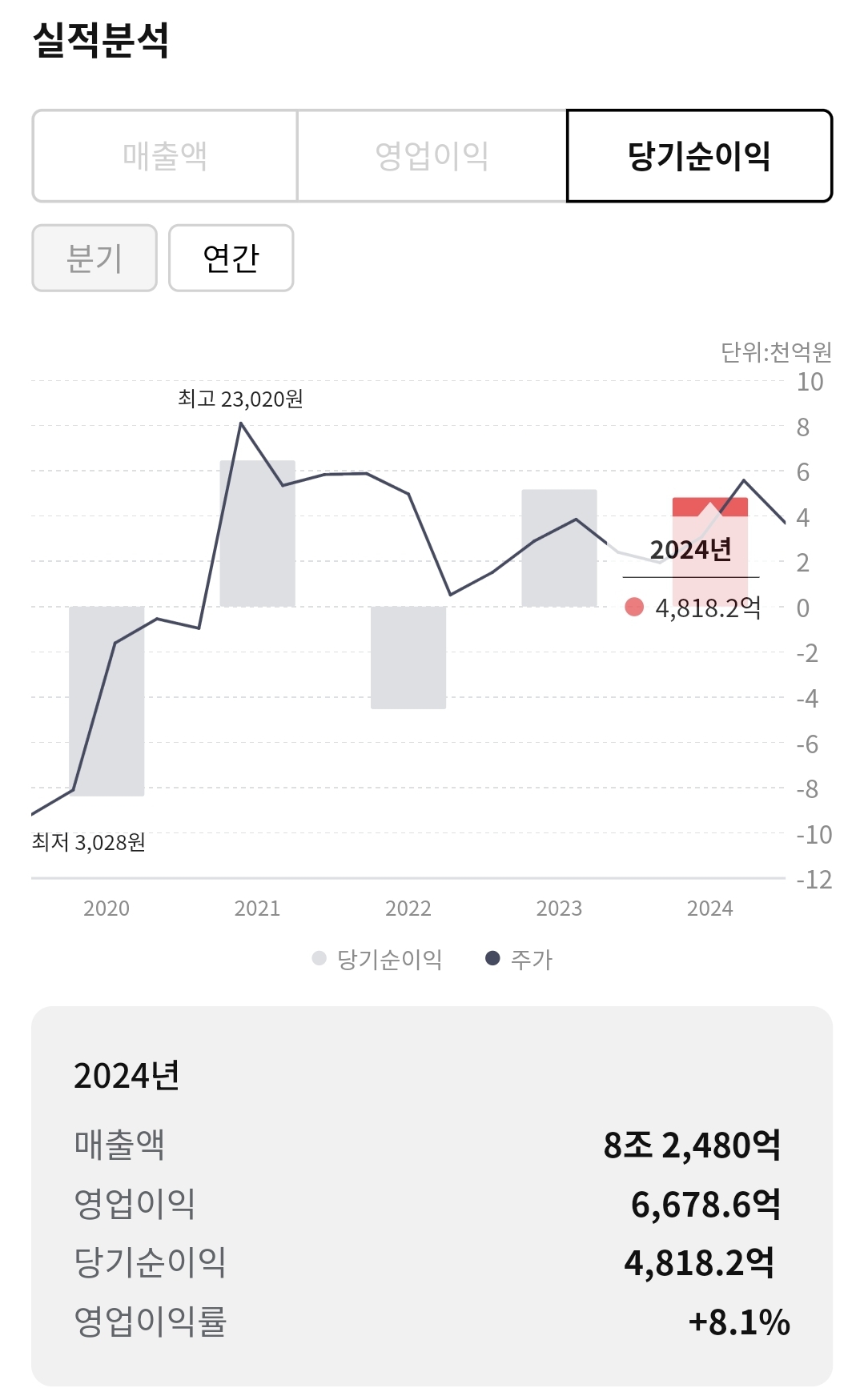Show 분기 (quarterly) results

[94, 258]
